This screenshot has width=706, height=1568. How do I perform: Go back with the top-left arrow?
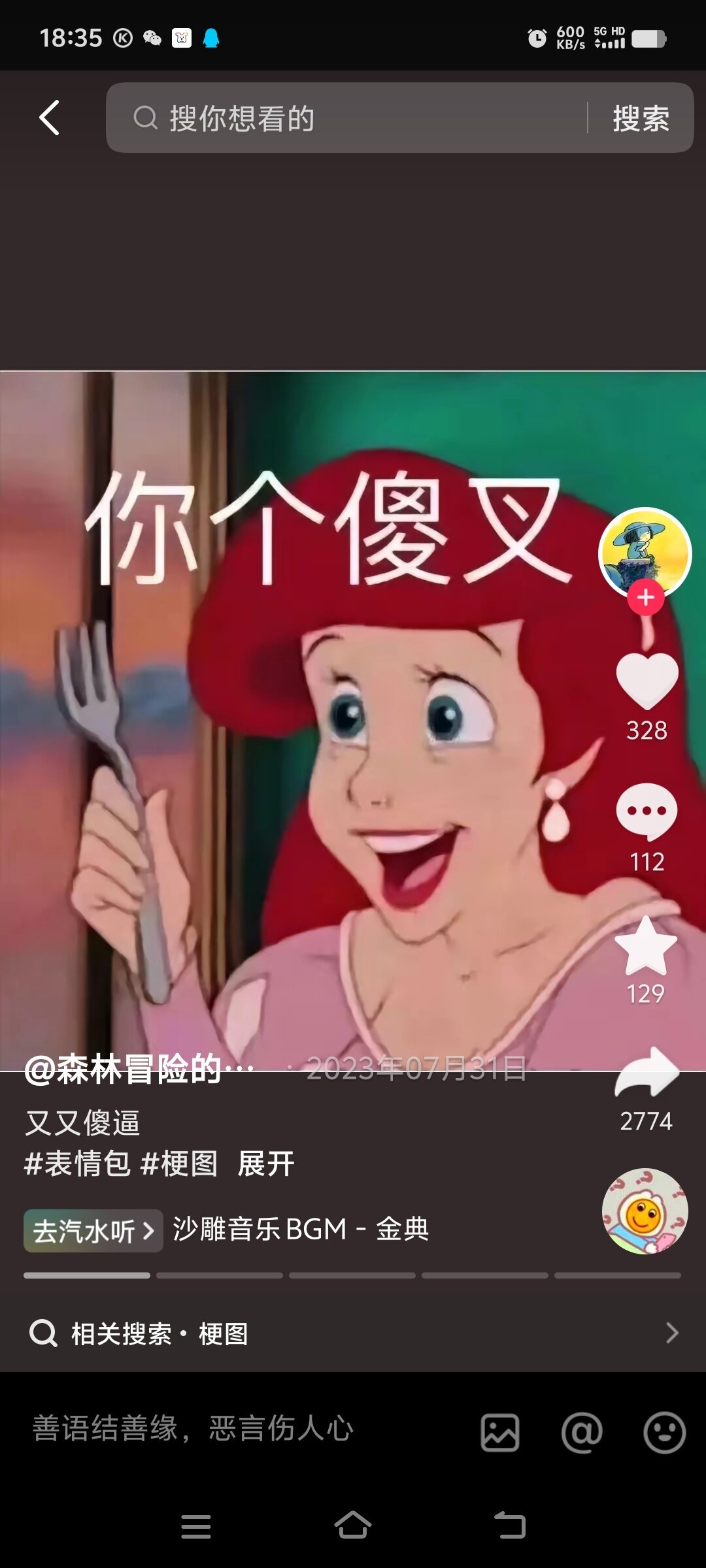click(x=49, y=118)
